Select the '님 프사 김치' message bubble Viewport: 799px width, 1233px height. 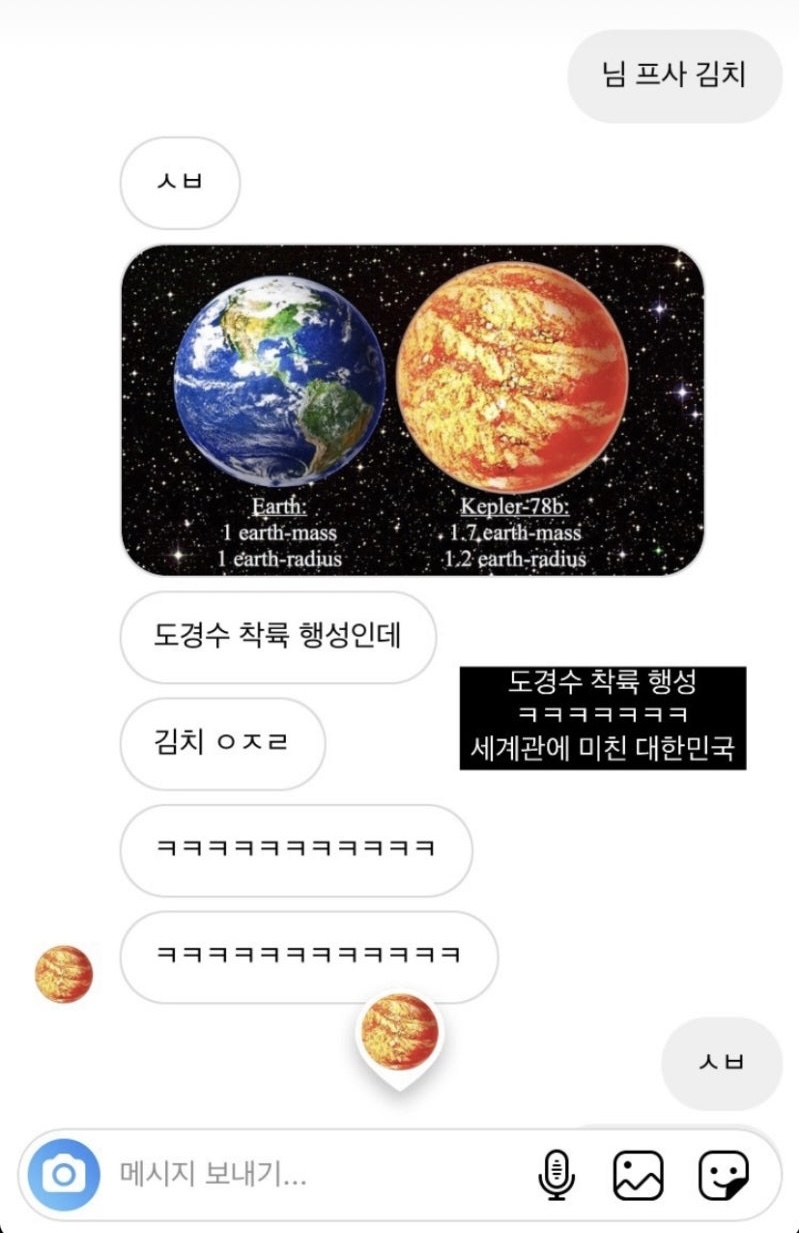pos(674,74)
